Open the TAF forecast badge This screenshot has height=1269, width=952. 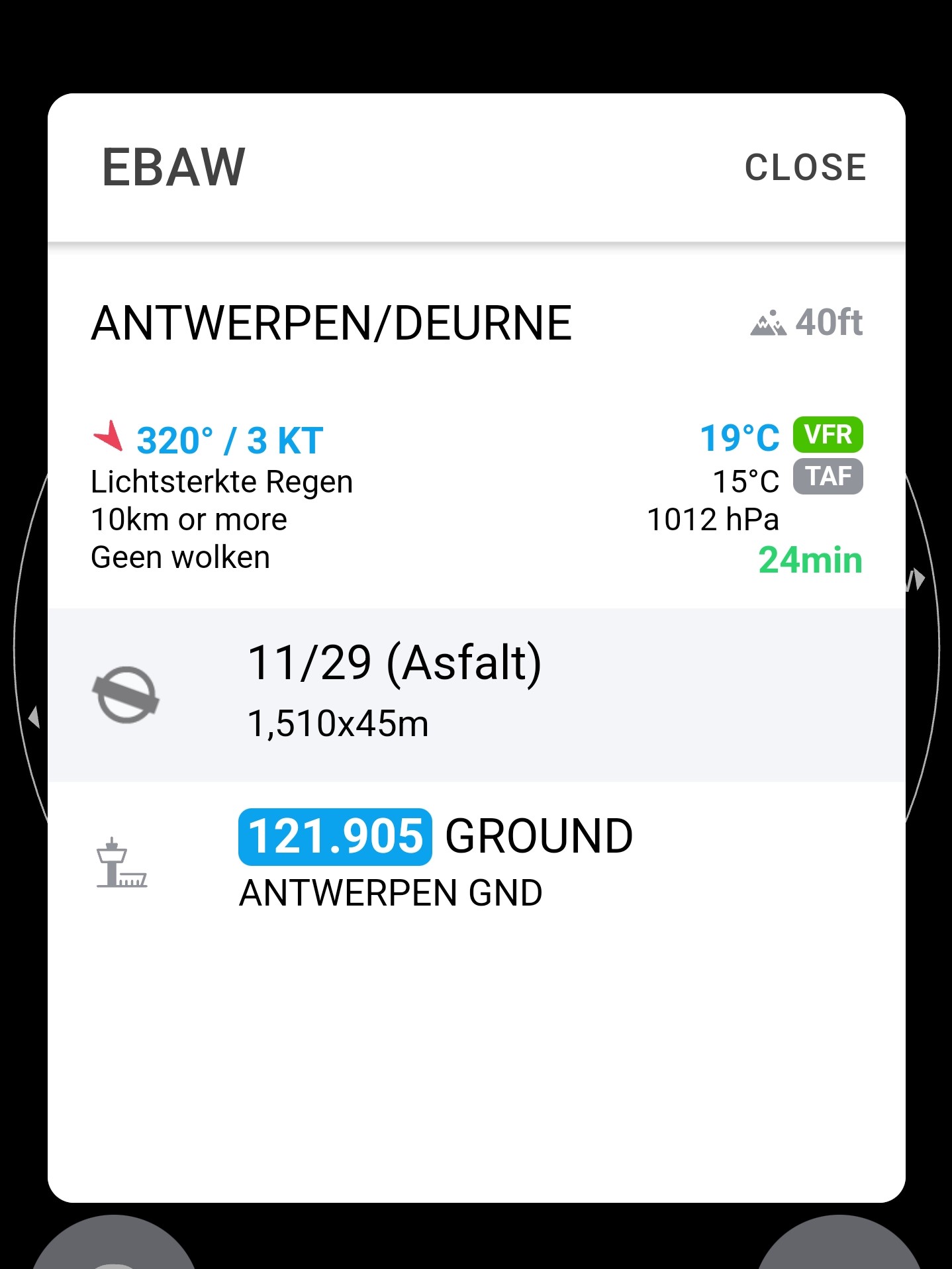point(828,477)
